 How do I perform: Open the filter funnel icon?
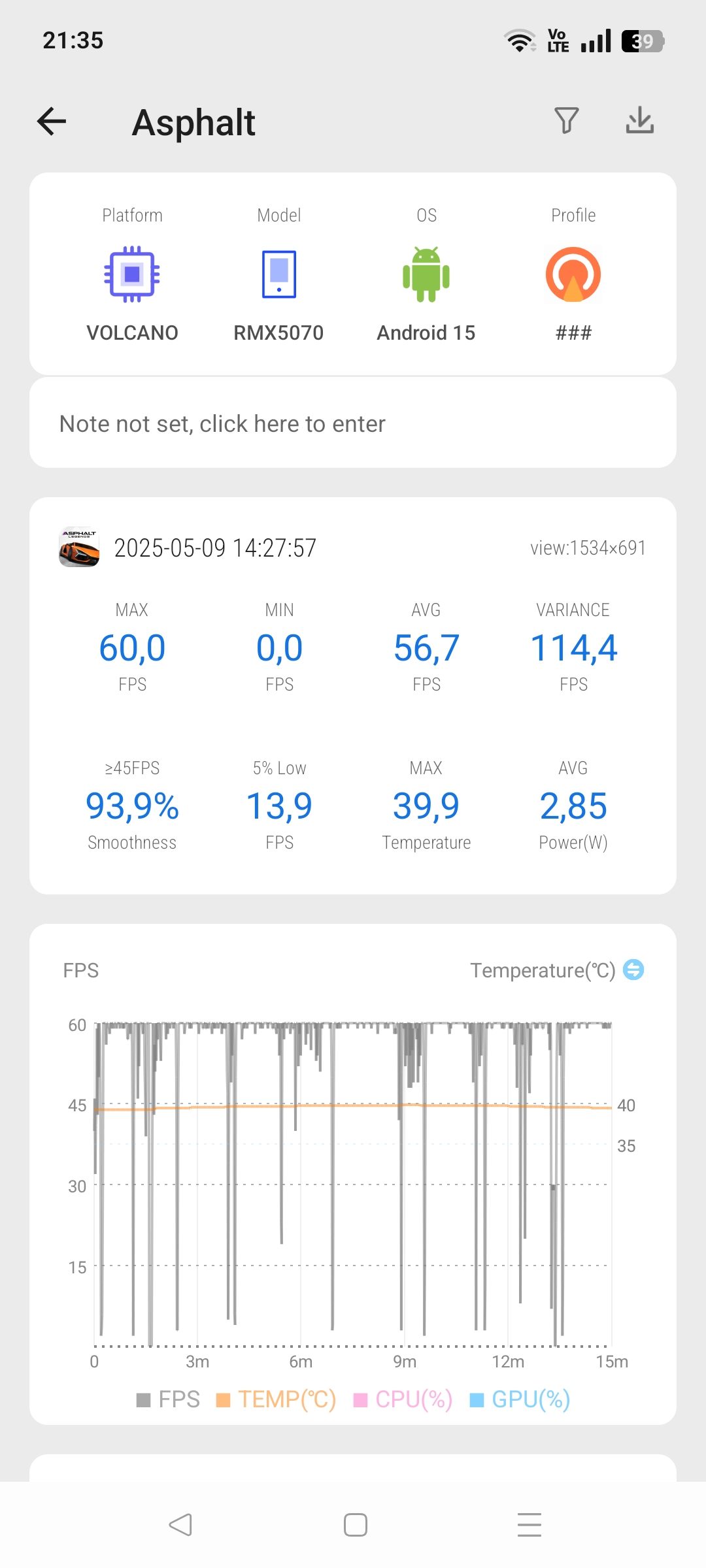tap(566, 121)
